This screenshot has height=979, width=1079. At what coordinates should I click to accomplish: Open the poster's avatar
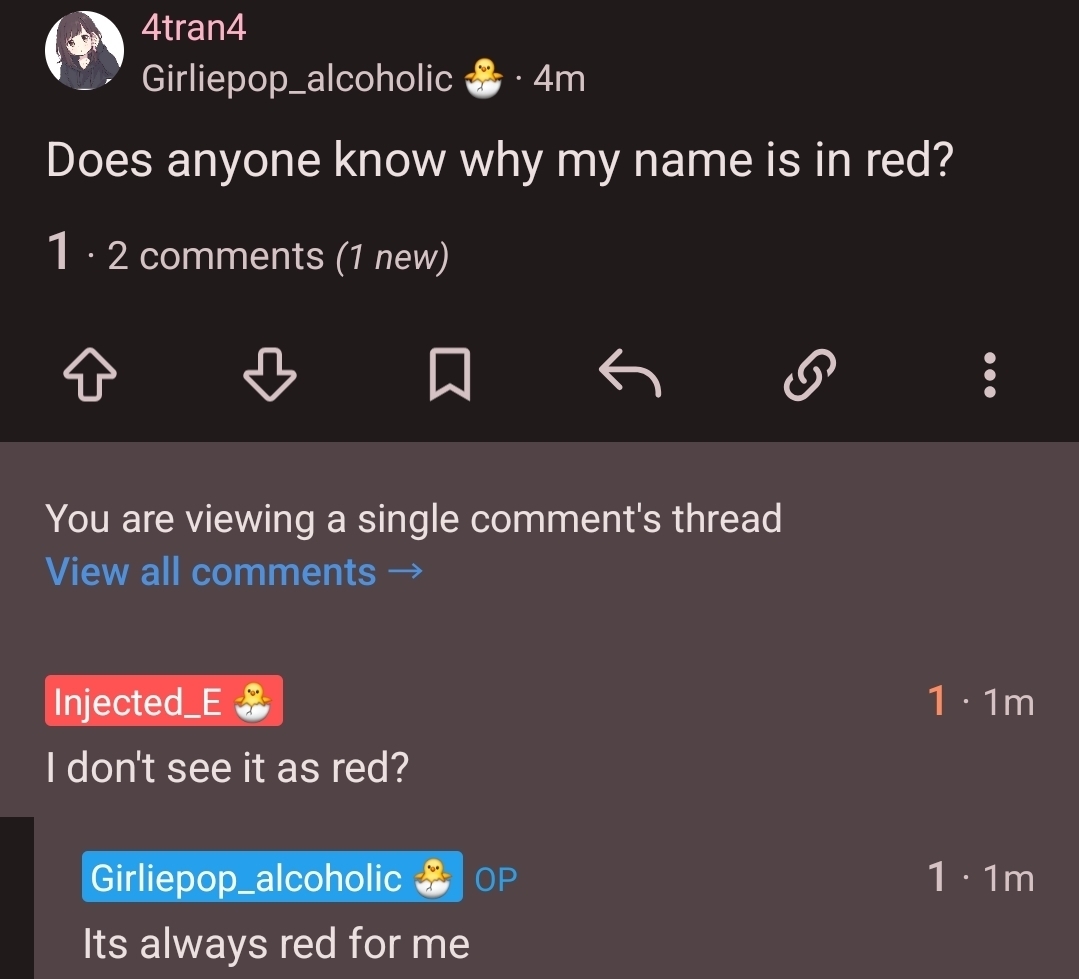84,52
